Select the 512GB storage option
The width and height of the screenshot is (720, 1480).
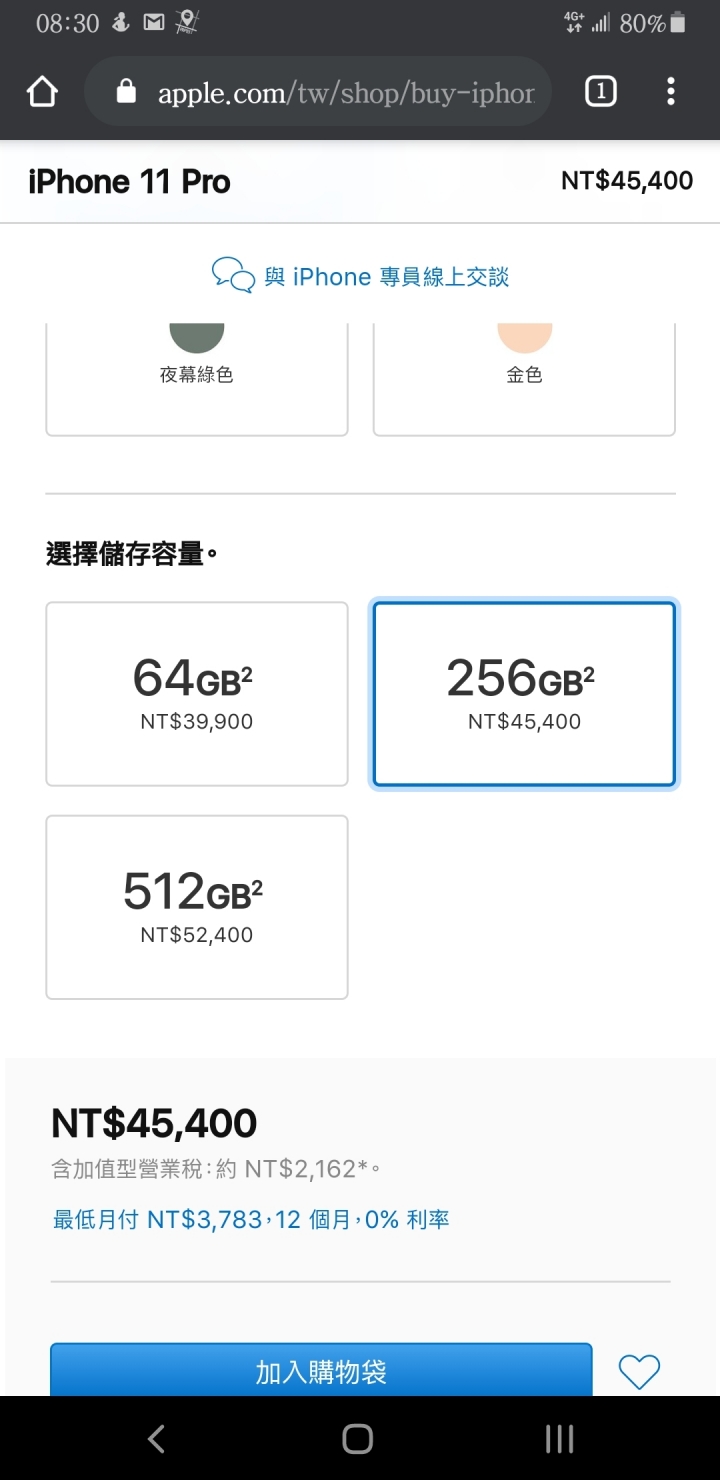[x=197, y=907]
